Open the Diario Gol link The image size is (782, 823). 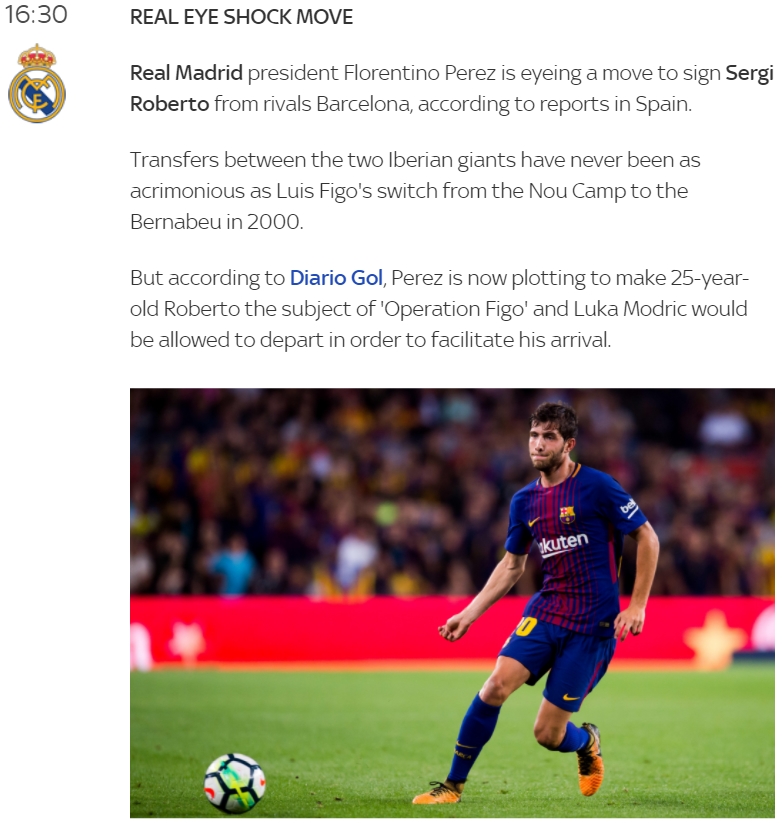click(336, 278)
